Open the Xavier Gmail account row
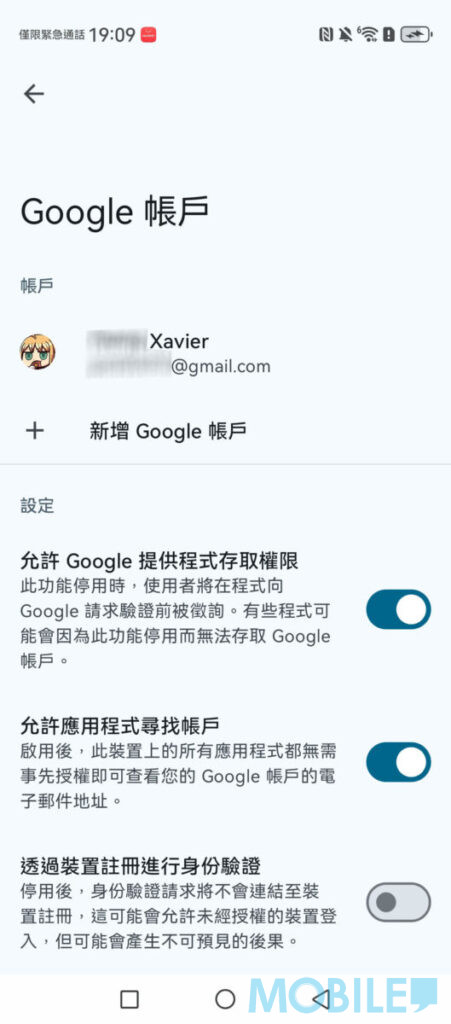The width and height of the screenshot is (451, 1024). 225,353
